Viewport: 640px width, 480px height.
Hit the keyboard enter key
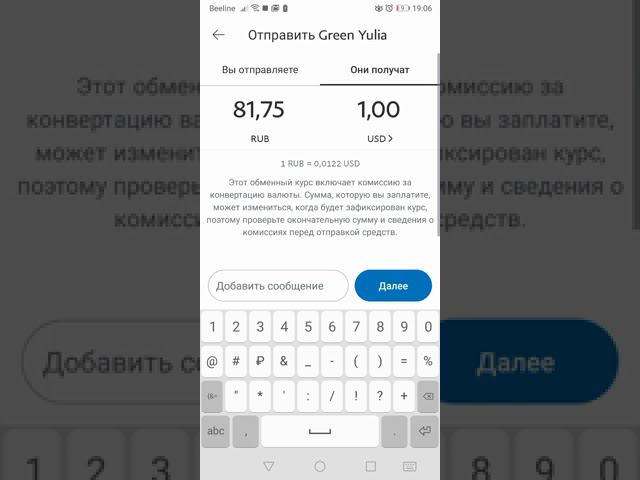click(x=425, y=431)
